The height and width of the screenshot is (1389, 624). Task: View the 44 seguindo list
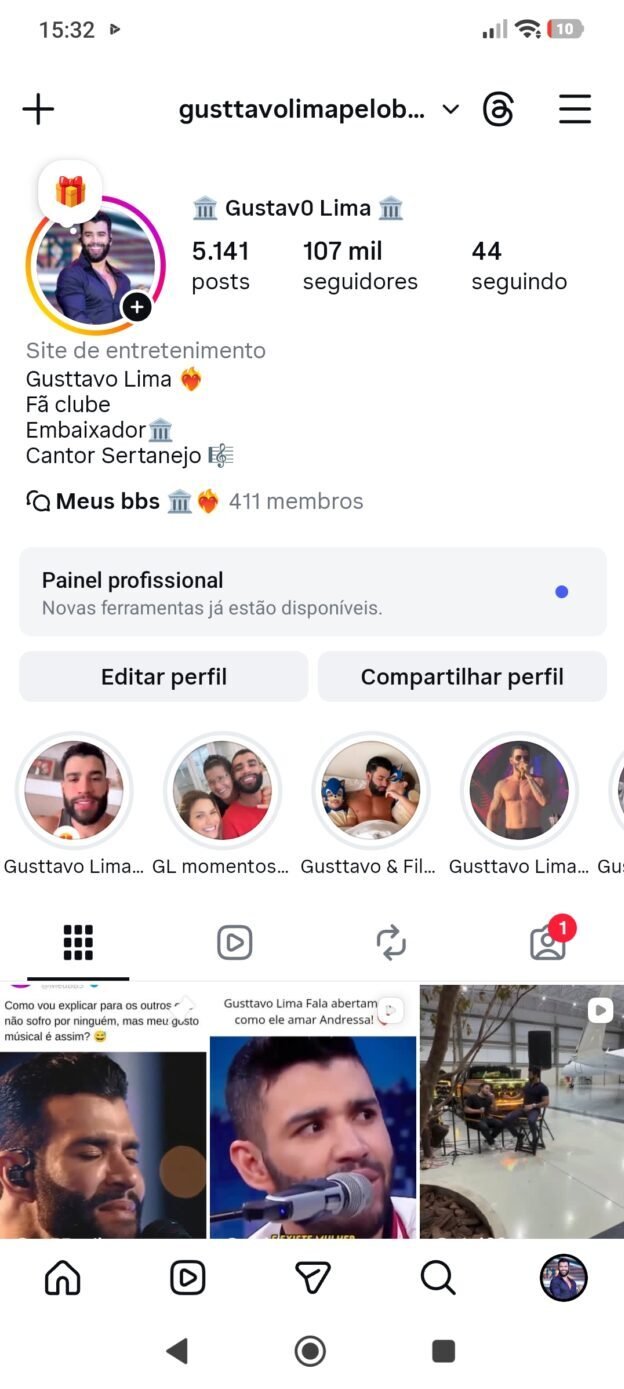[518, 266]
